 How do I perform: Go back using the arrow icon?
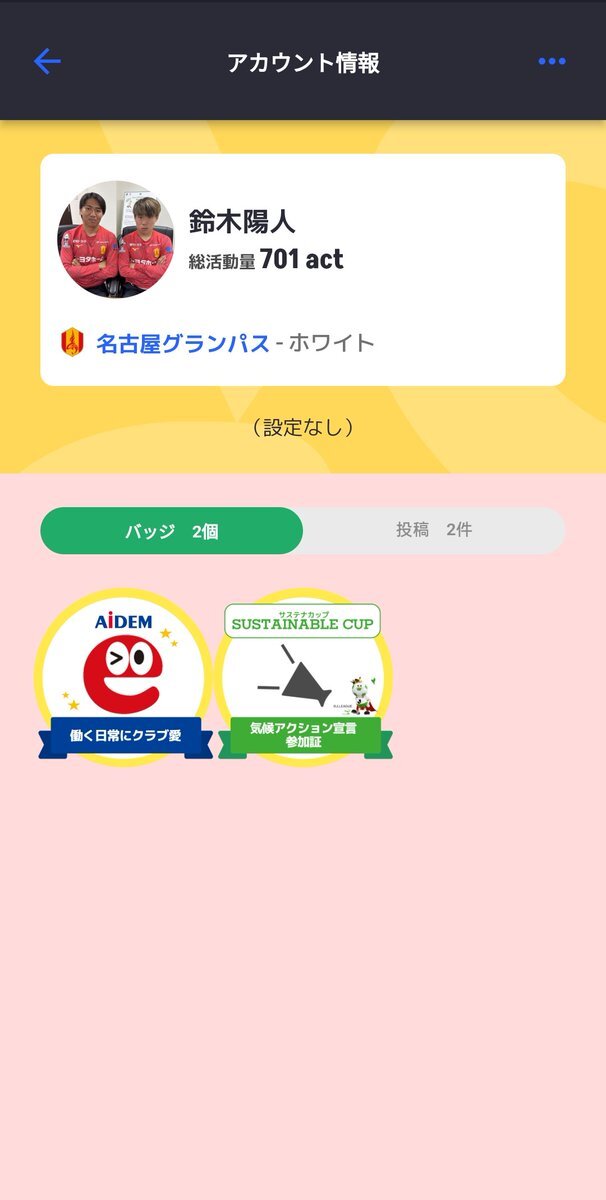[47, 62]
